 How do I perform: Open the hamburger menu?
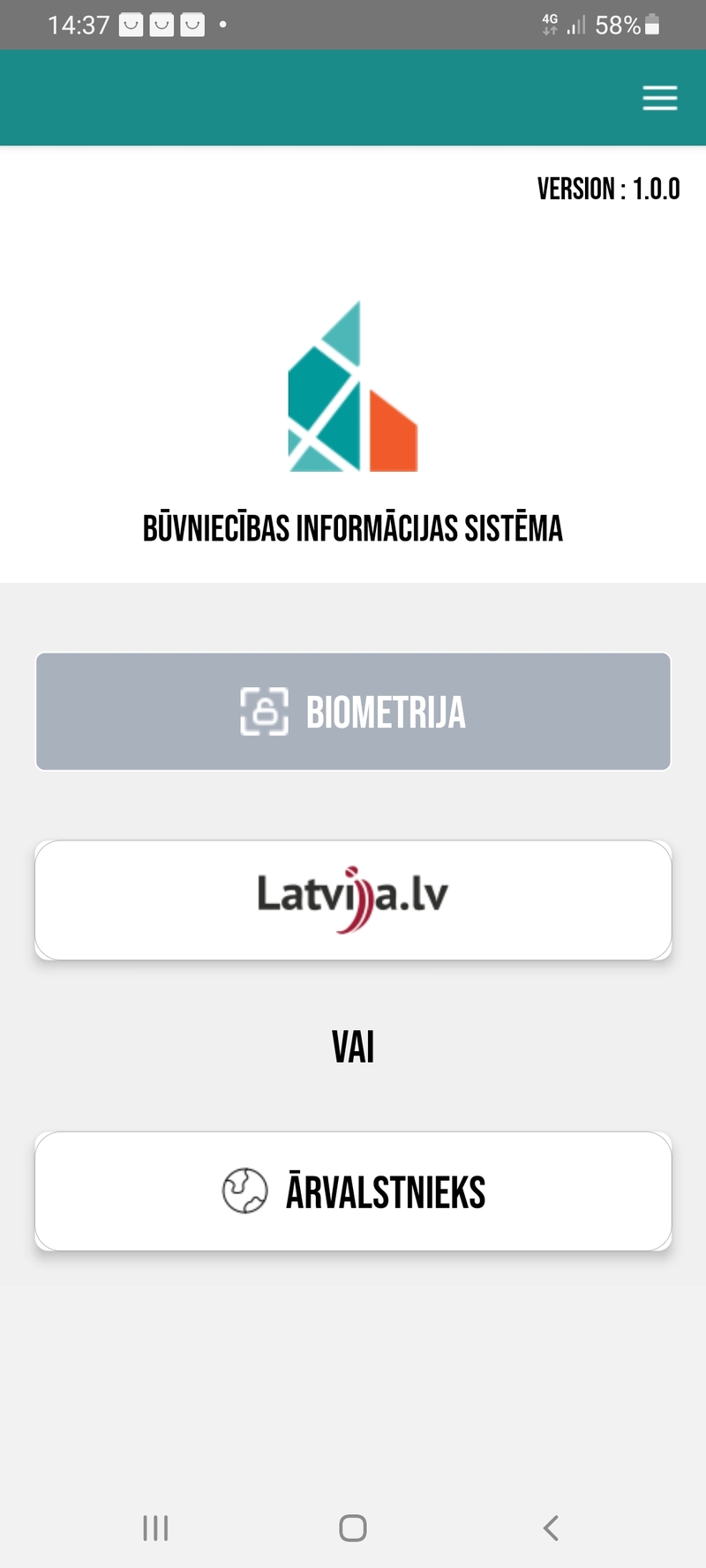659,98
